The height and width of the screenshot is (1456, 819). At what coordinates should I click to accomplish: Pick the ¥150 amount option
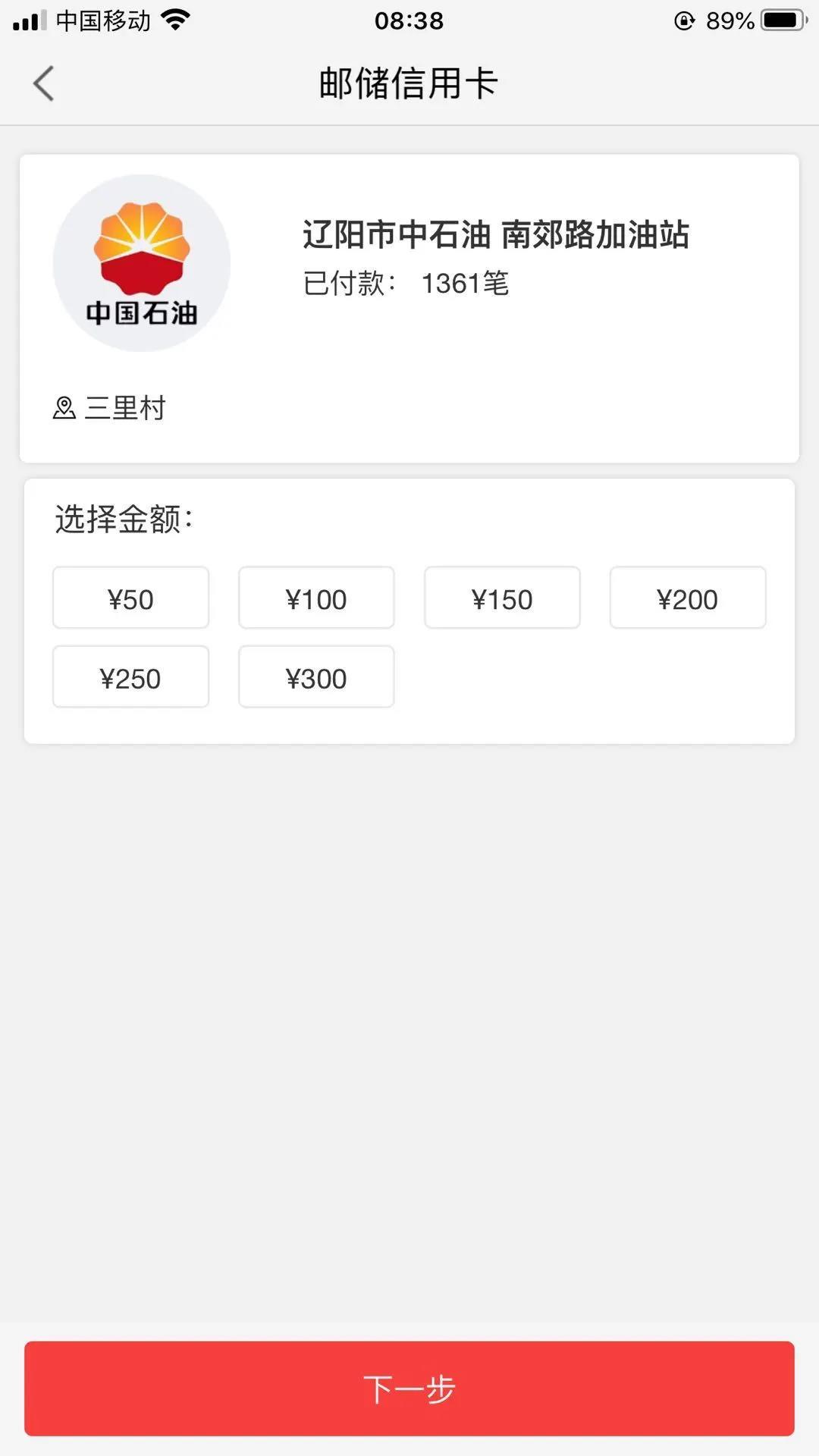pos(502,598)
